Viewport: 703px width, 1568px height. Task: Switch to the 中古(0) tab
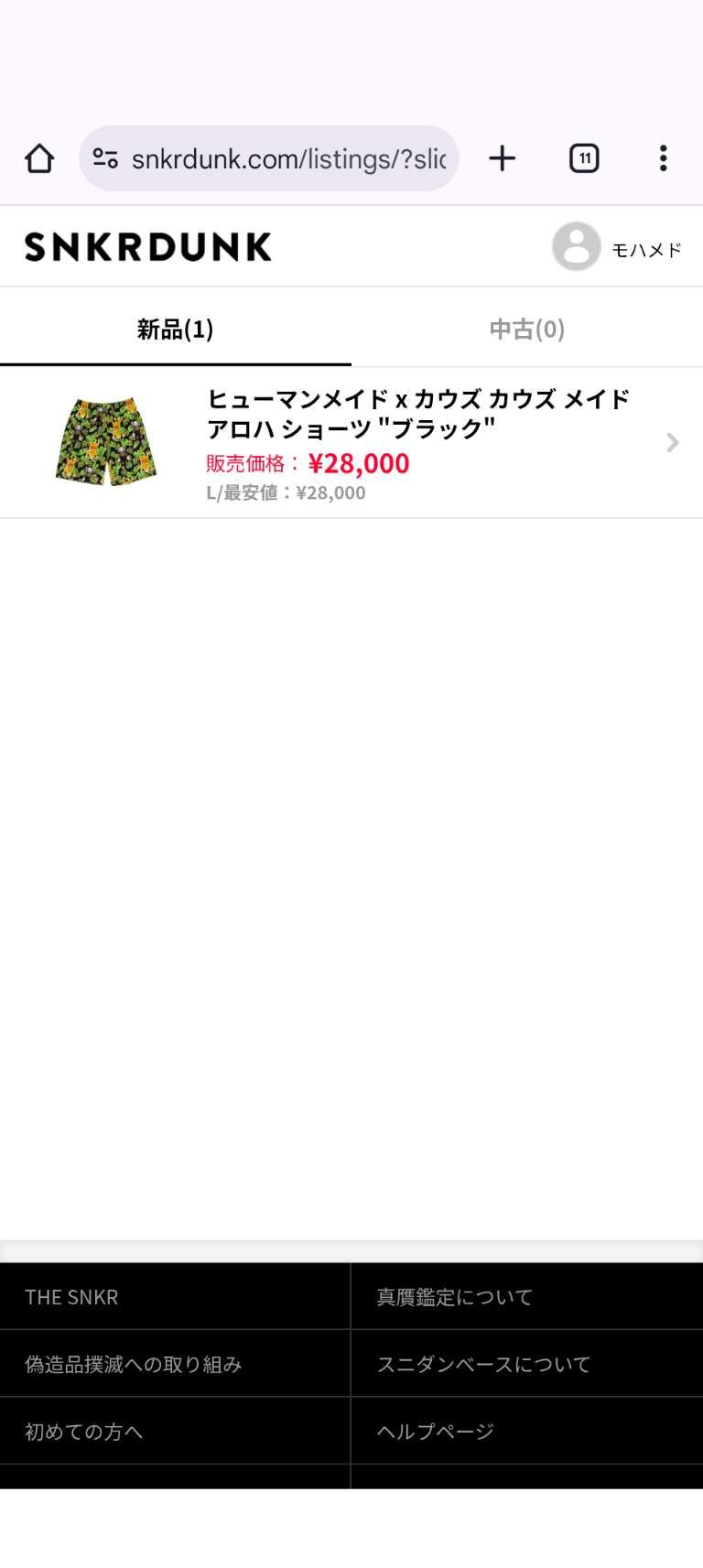point(526,330)
